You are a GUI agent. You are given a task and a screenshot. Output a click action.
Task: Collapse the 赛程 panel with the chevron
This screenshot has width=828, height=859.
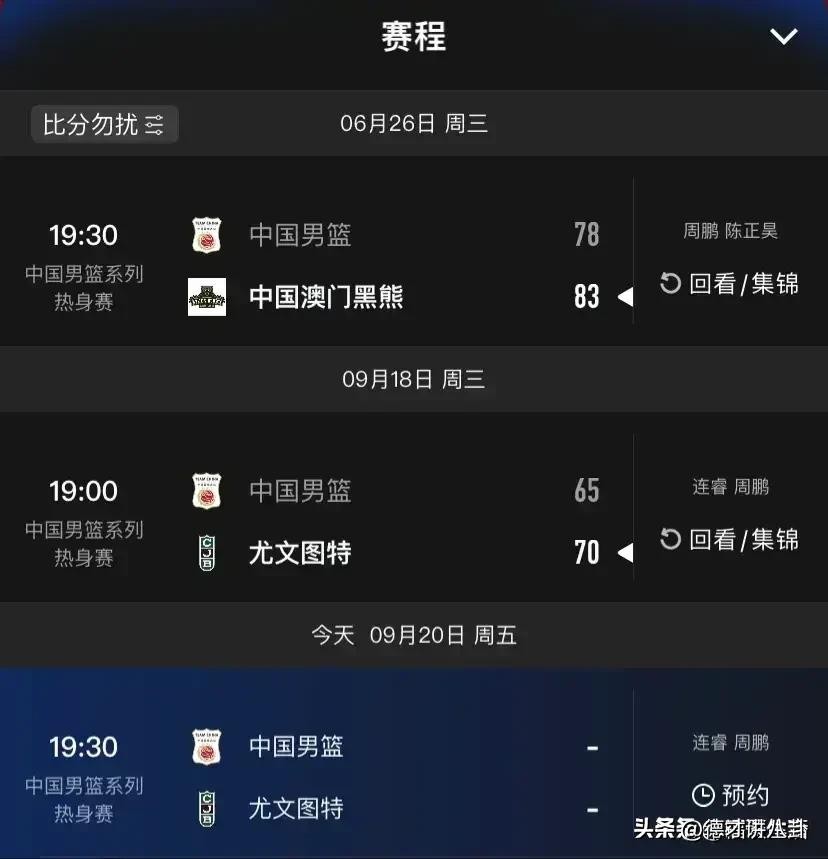tap(783, 37)
